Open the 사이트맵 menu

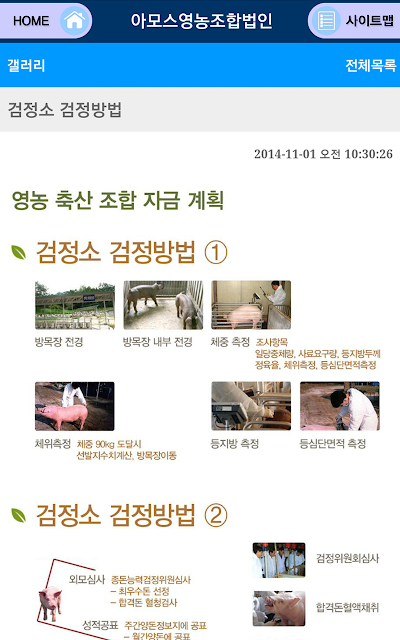pos(354,20)
